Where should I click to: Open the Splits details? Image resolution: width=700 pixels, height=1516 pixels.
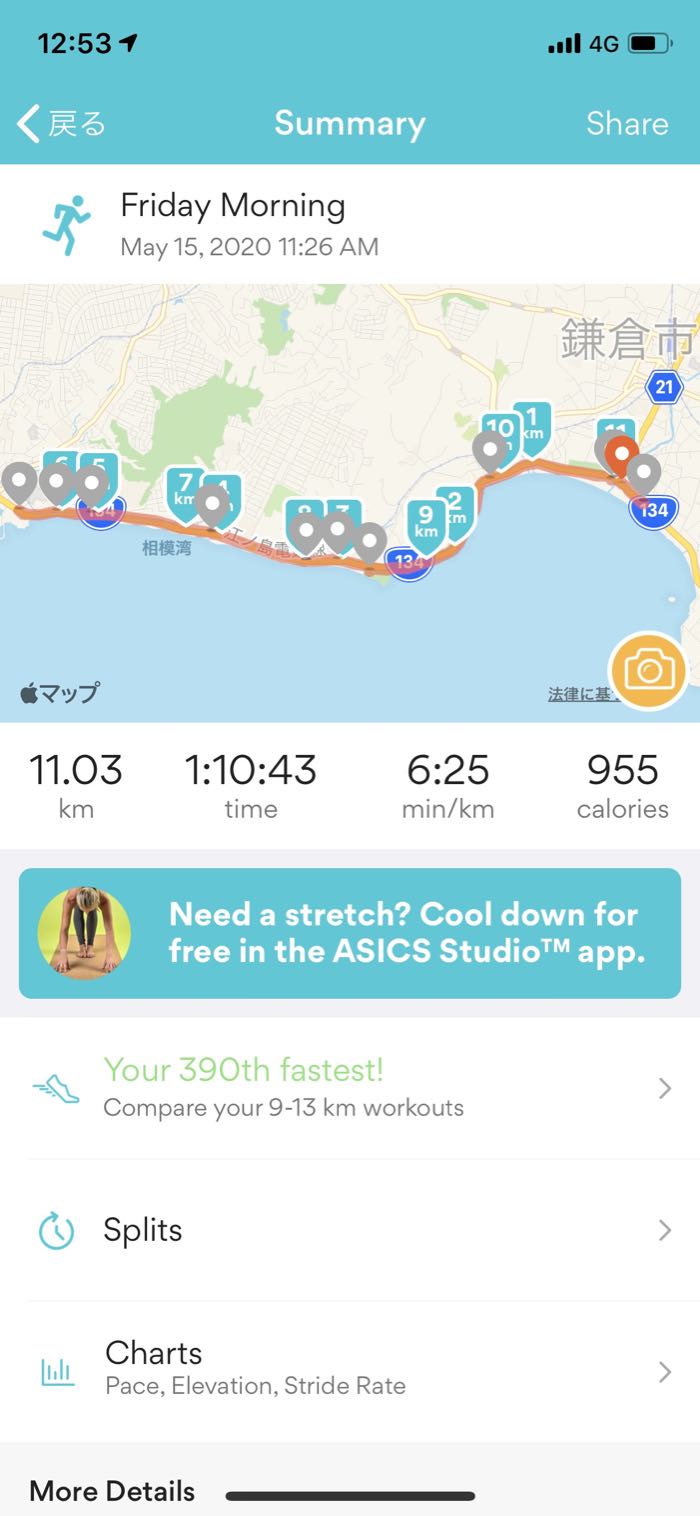pyautogui.click(x=350, y=1230)
